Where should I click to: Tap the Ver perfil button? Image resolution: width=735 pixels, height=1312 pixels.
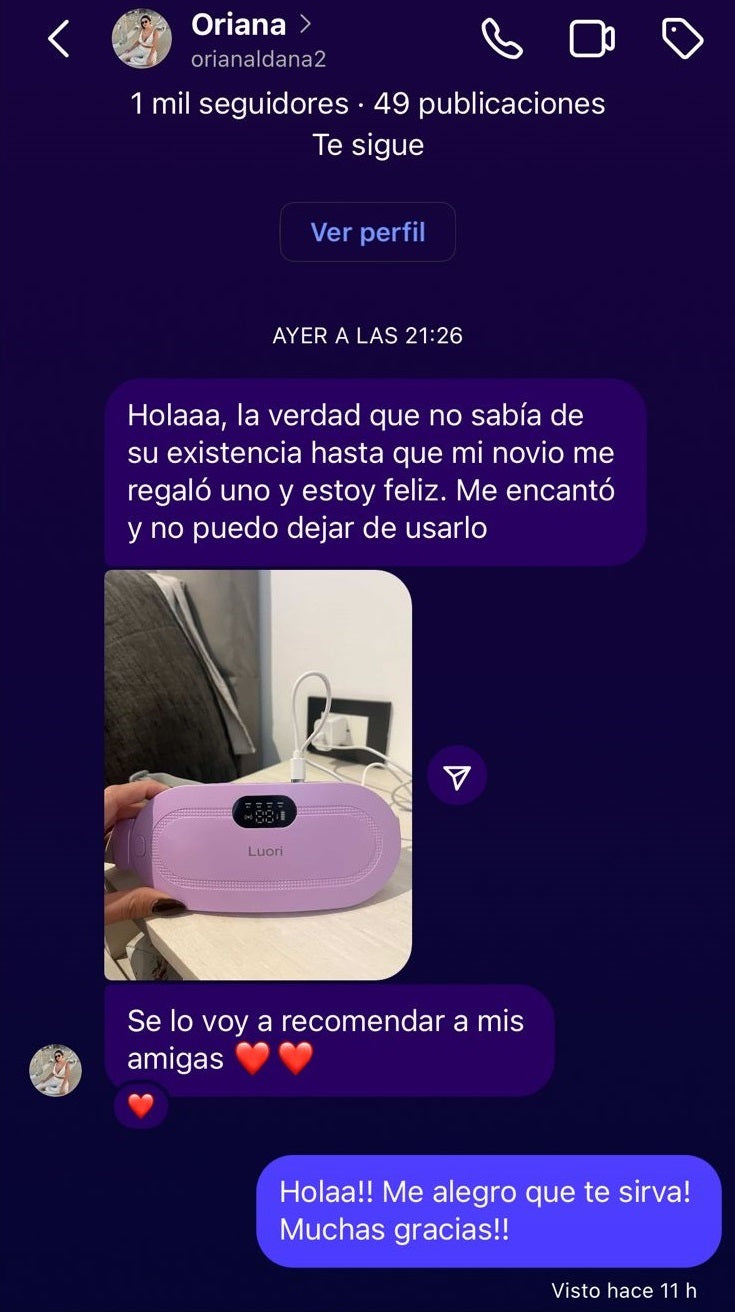368,232
